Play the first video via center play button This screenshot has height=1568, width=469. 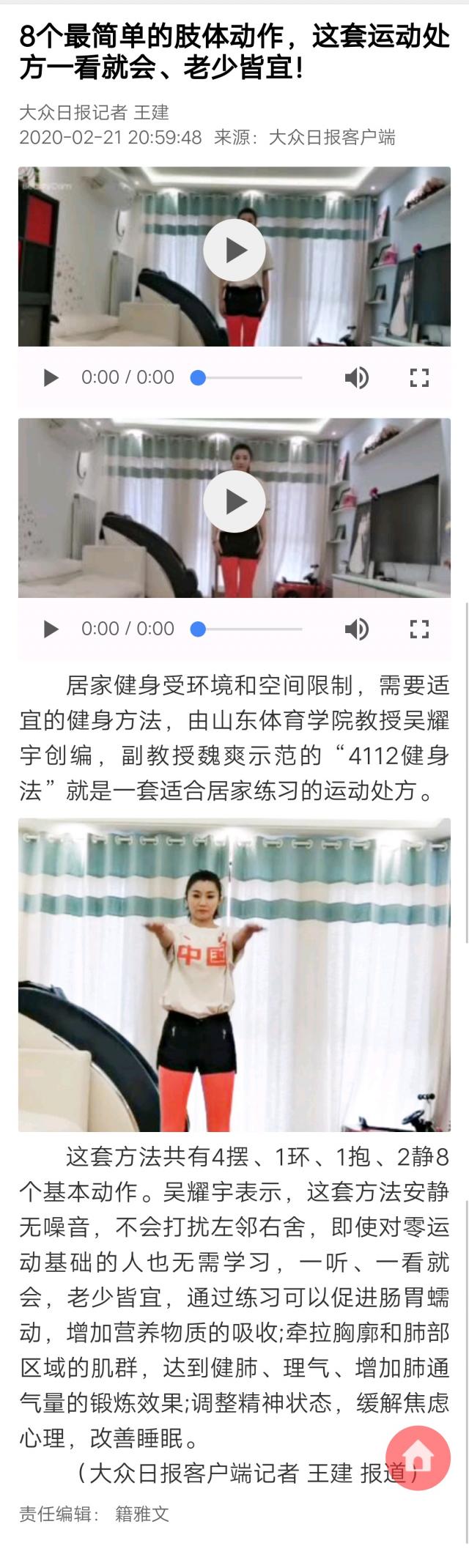point(234,250)
